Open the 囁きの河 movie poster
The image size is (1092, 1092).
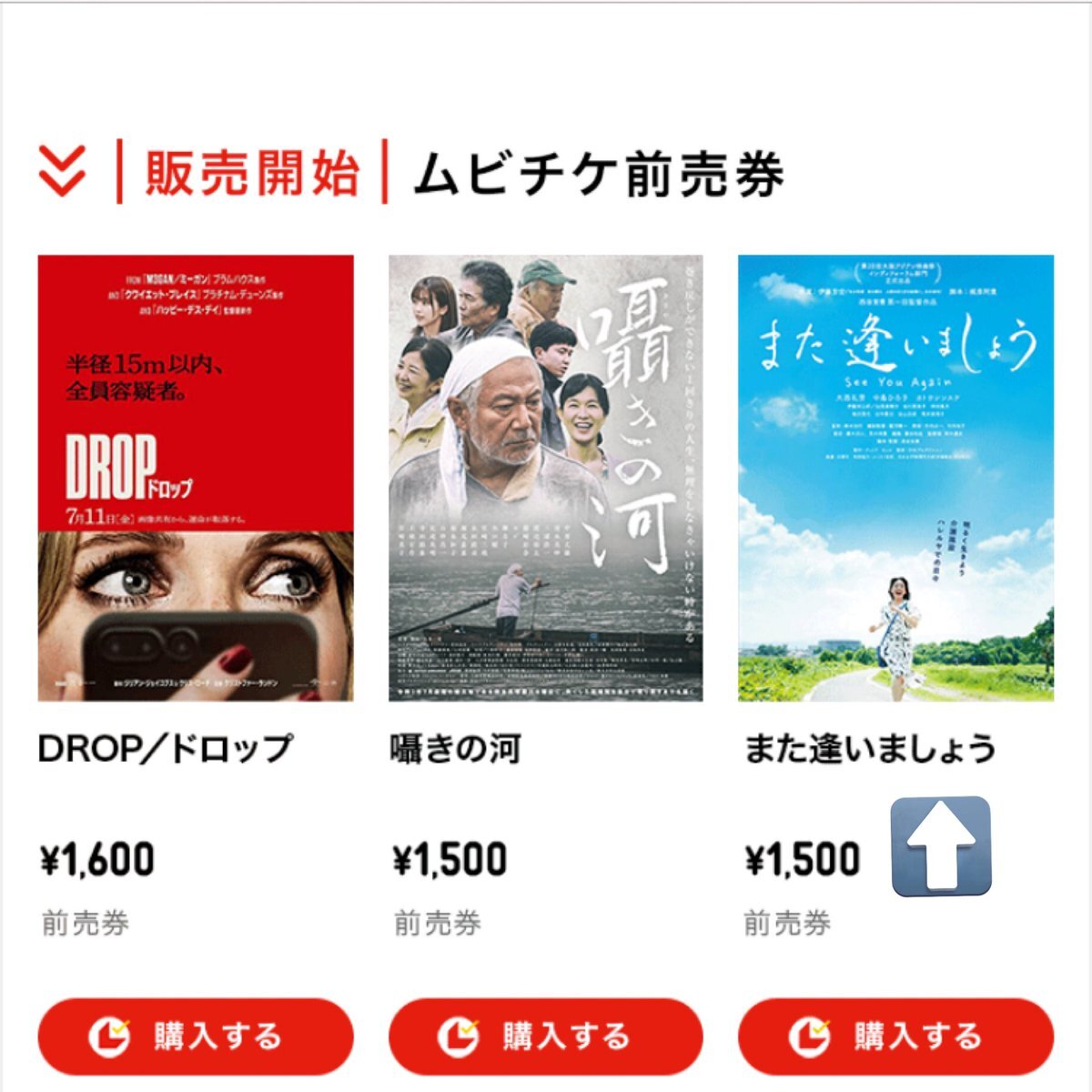pos(546,478)
